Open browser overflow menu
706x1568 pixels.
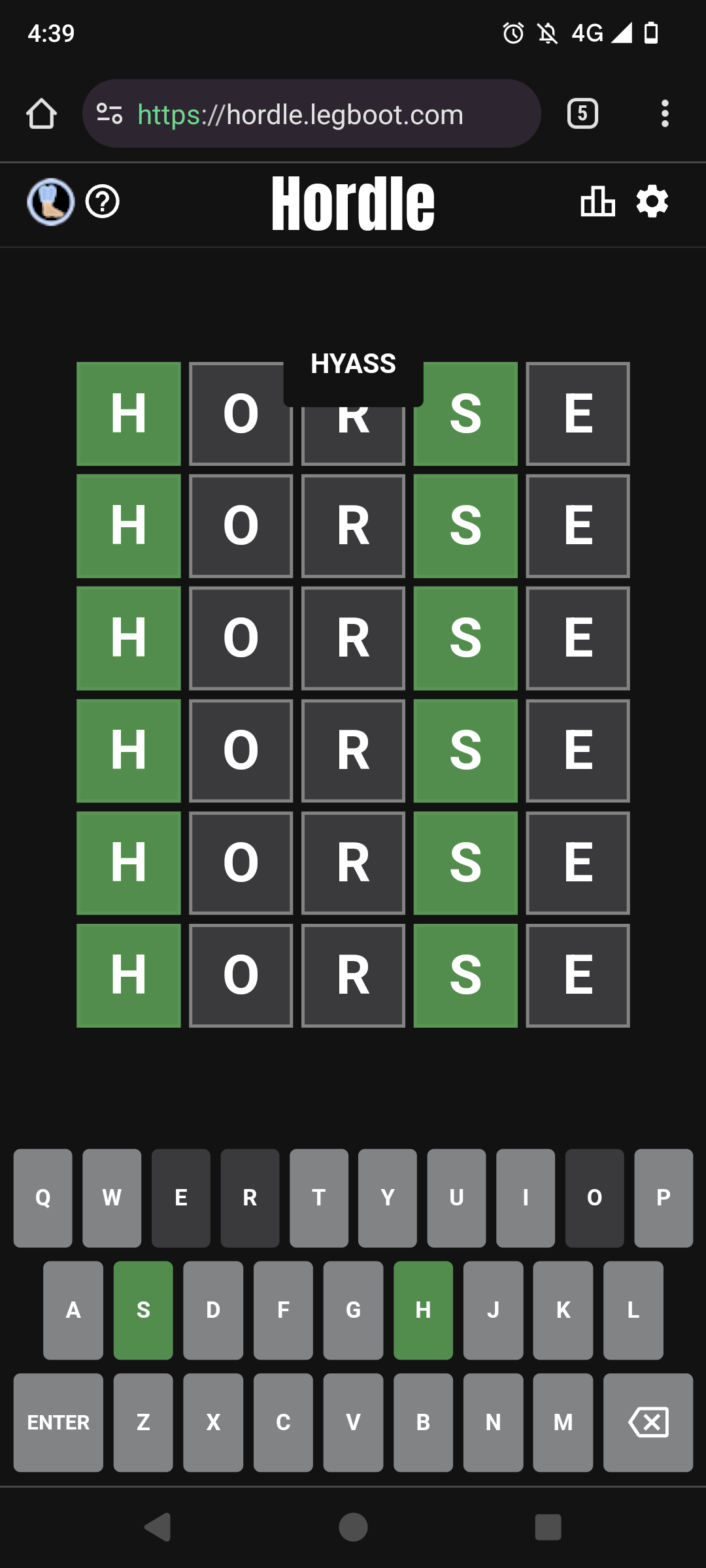pos(665,114)
